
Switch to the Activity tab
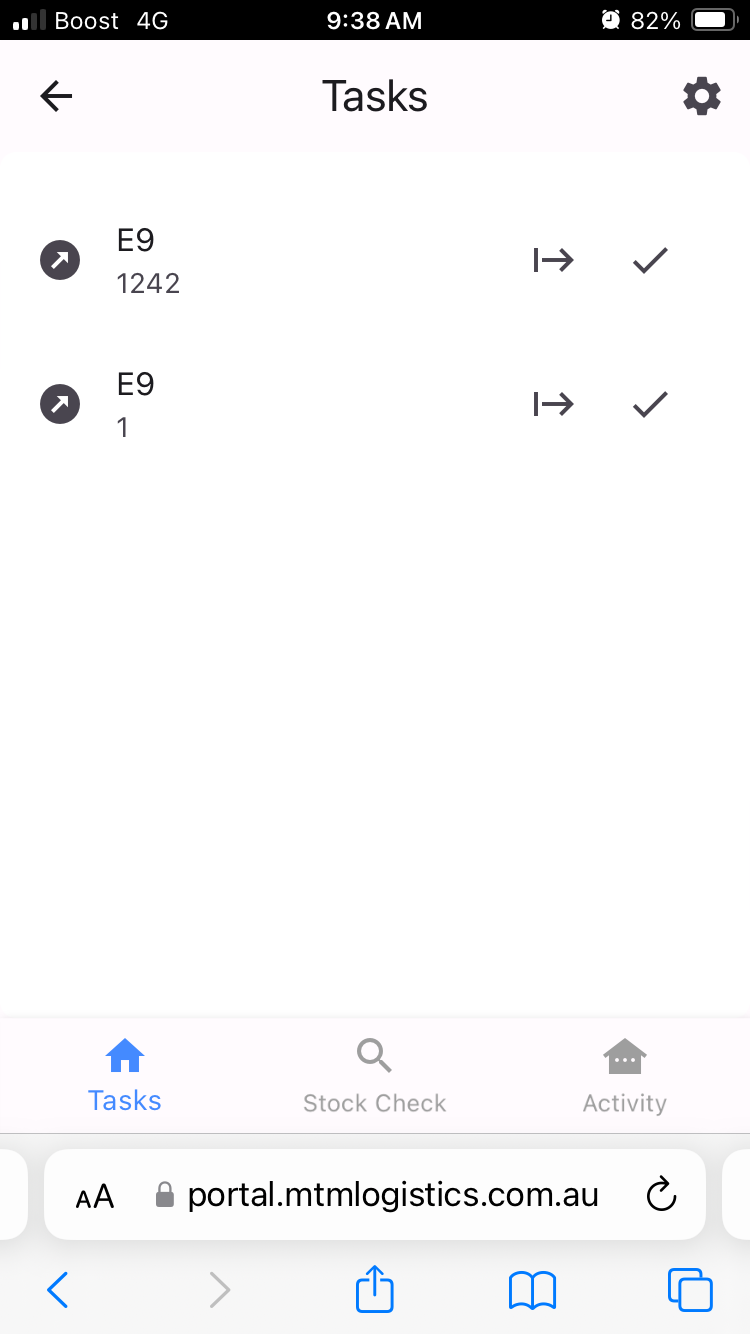click(625, 1076)
